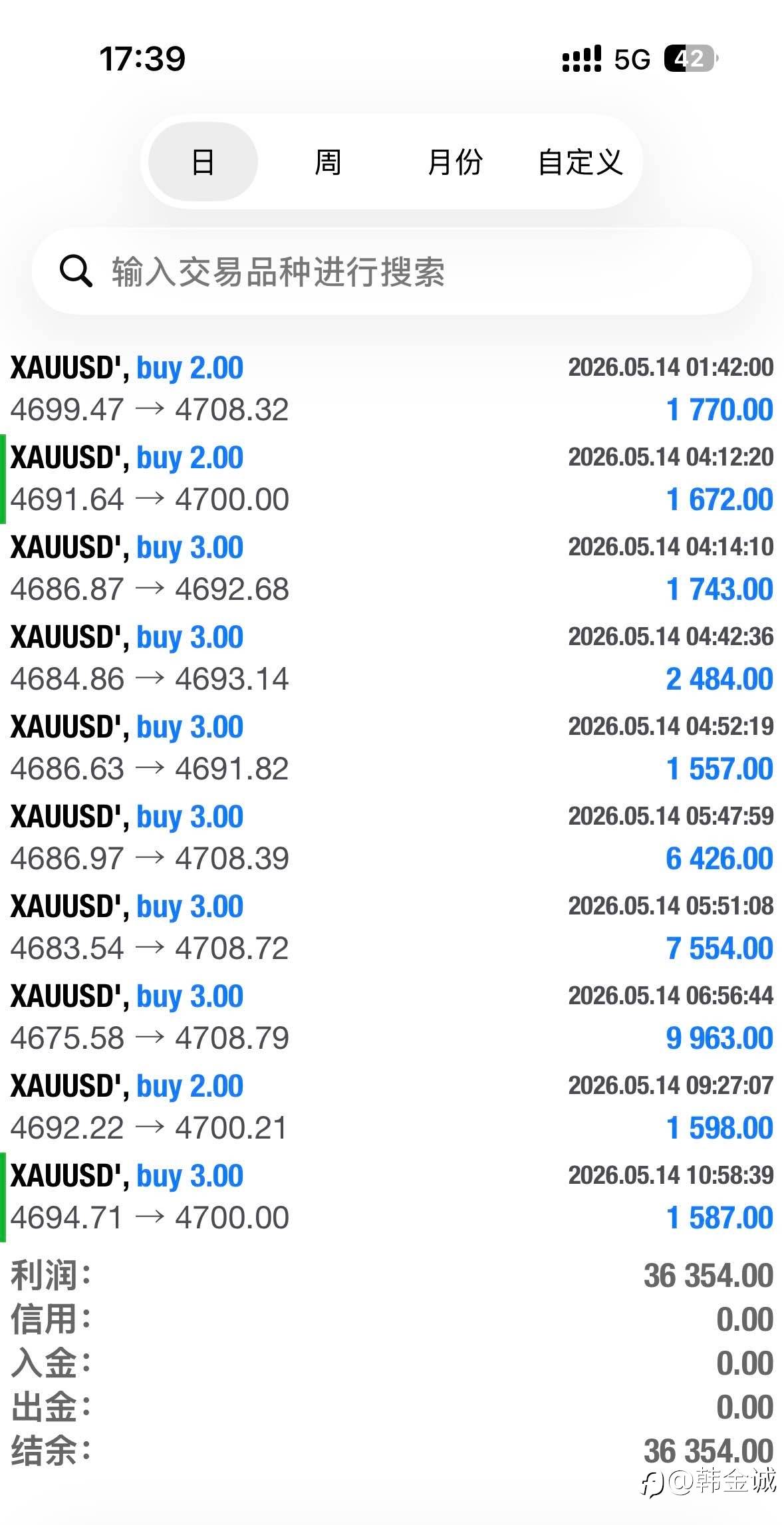Open the trade with profit 9 963.00
The width and height of the screenshot is (784, 1525).
pyautogui.click(x=392, y=1018)
